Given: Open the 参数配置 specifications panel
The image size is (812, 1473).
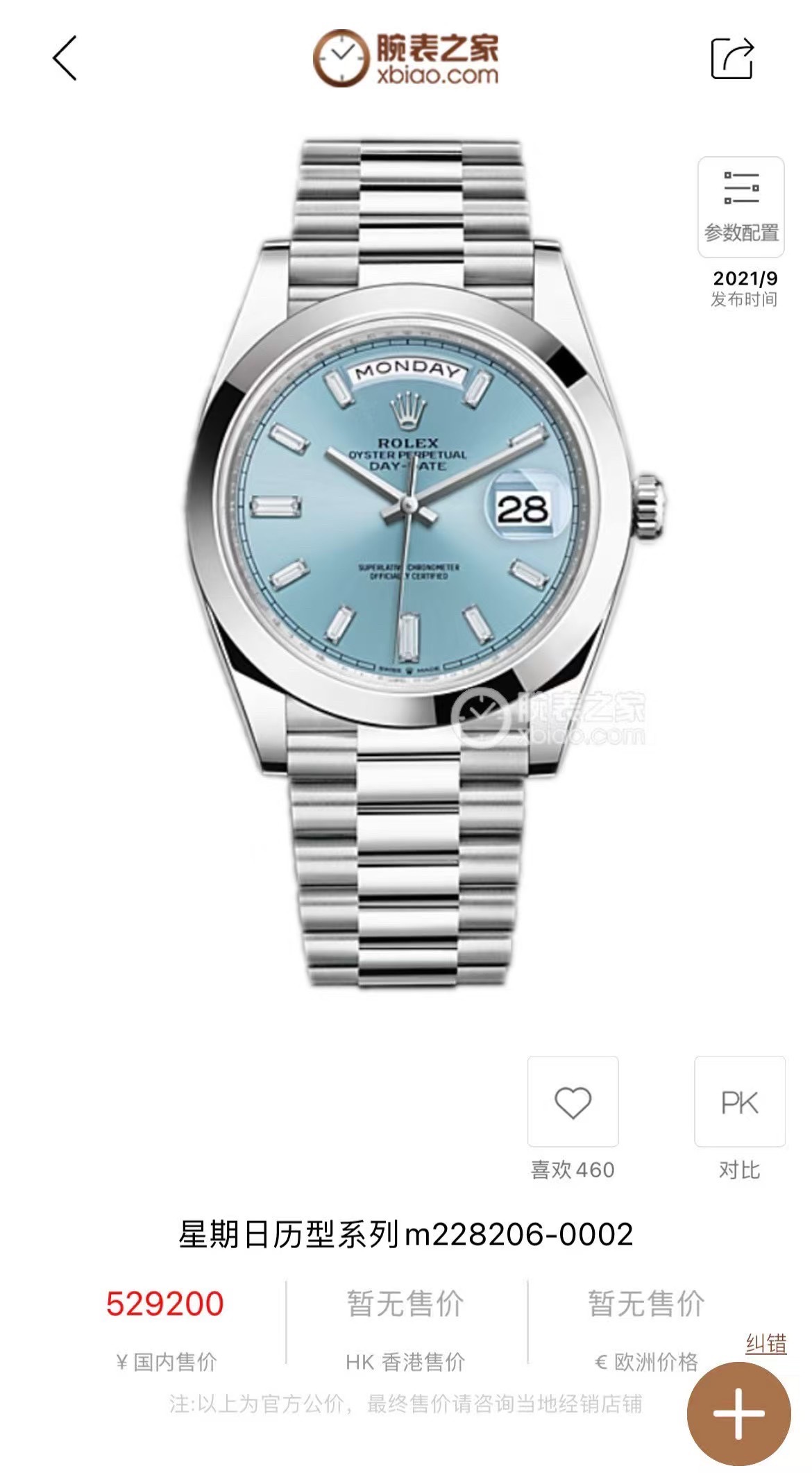Looking at the screenshot, I should point(741,207).
